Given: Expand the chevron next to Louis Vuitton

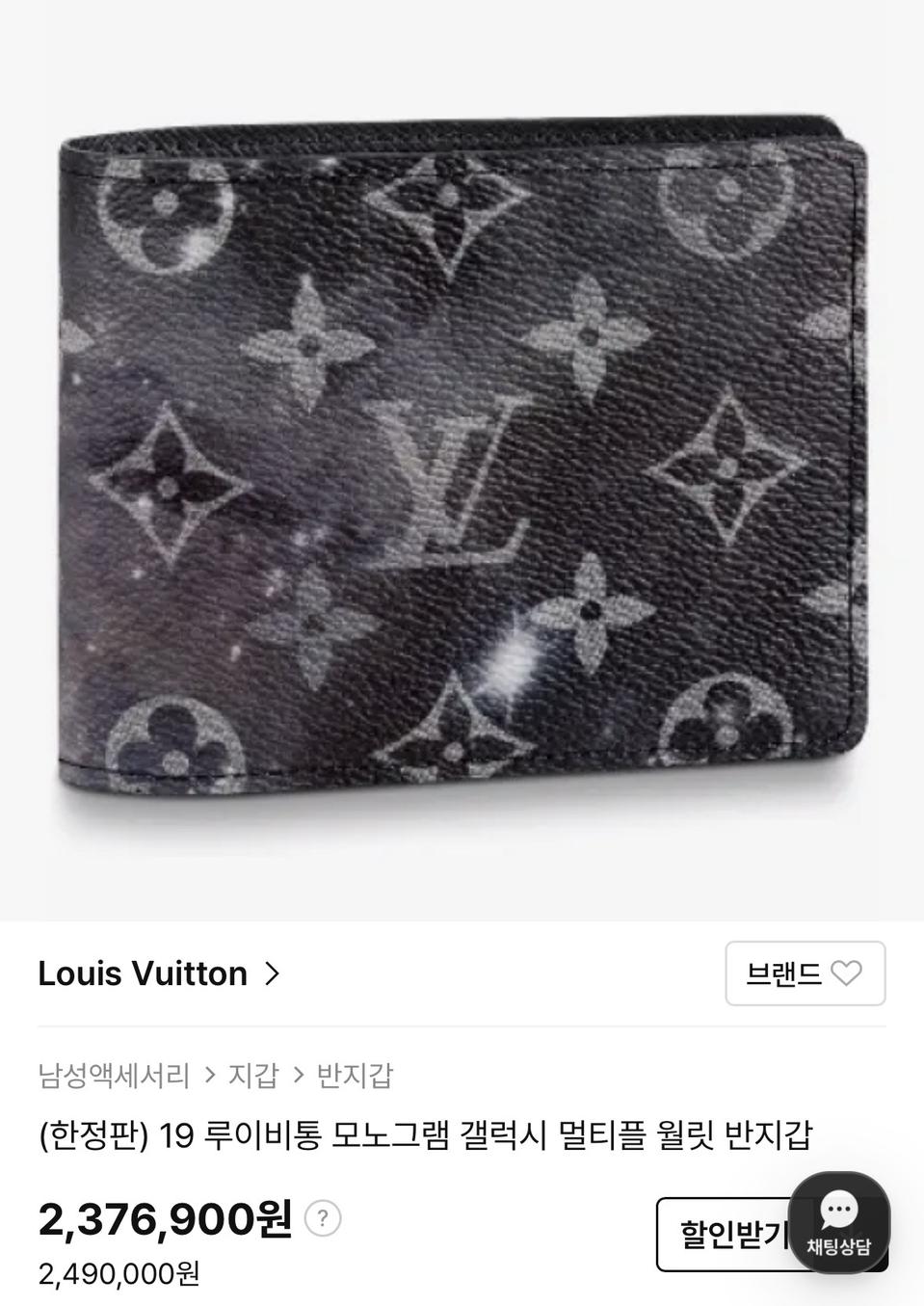Looking at the screenshot, I should (273, 973).
